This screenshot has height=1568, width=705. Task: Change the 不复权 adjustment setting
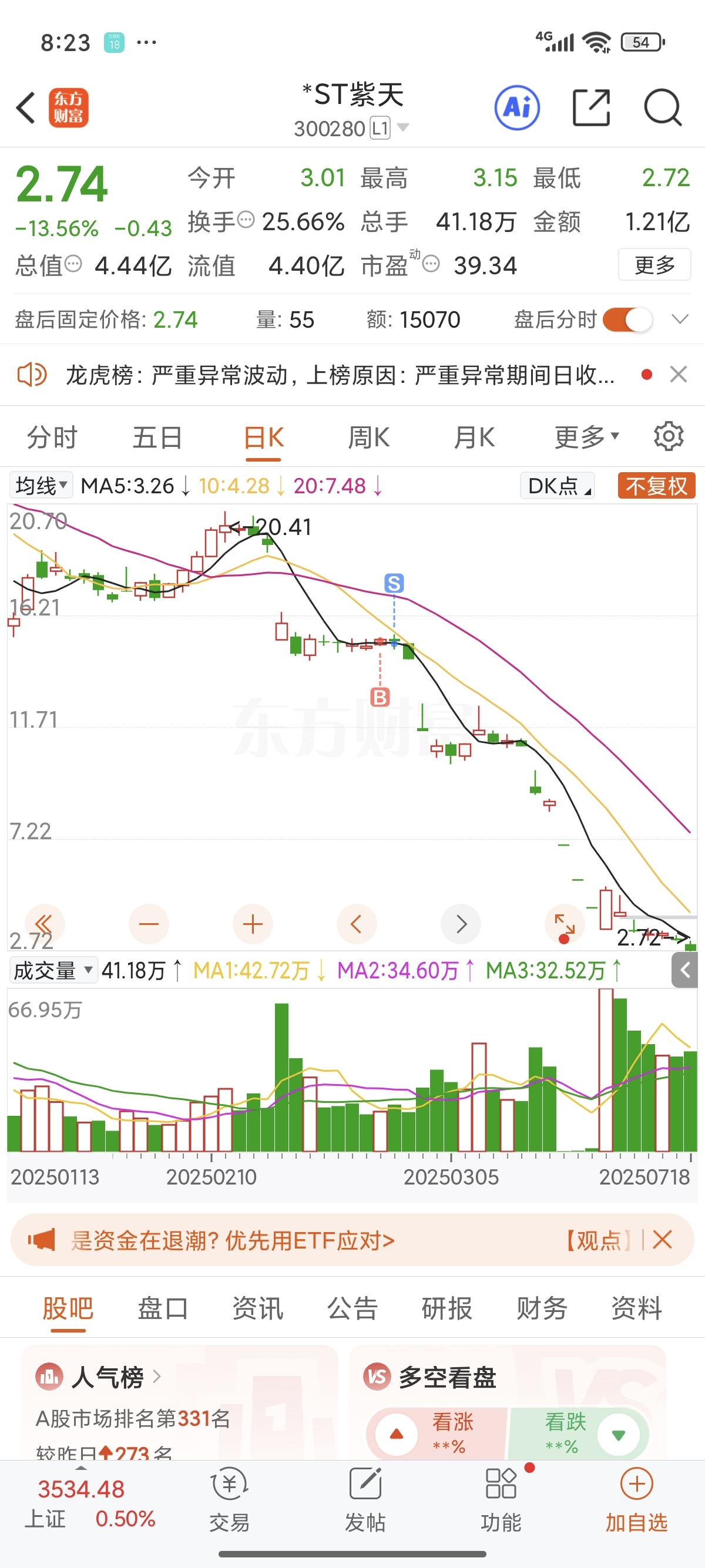point(656,486)
